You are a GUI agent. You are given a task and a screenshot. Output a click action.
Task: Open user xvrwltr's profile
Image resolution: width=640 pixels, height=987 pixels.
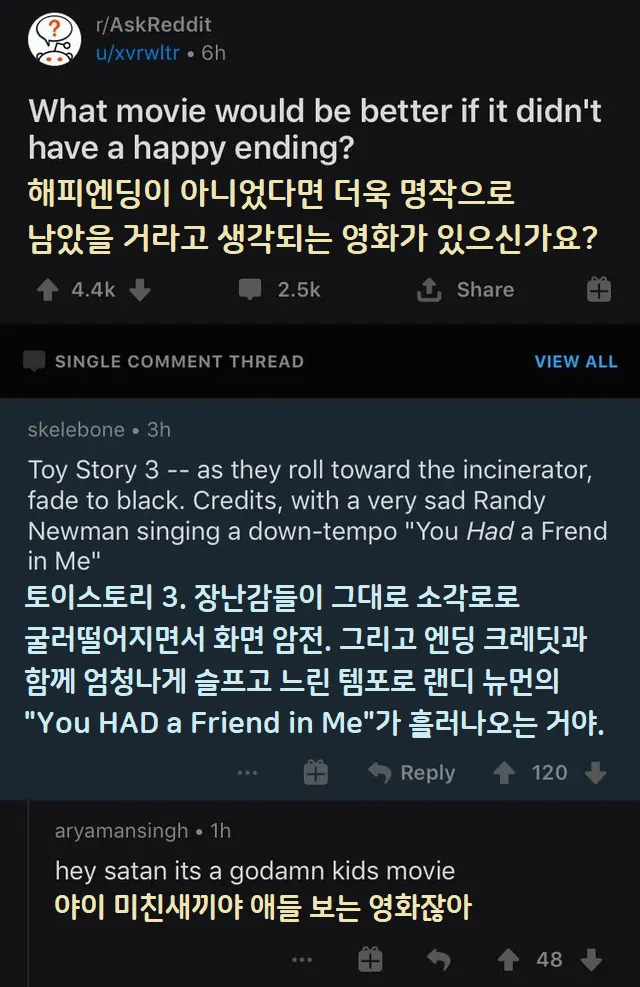138,52
